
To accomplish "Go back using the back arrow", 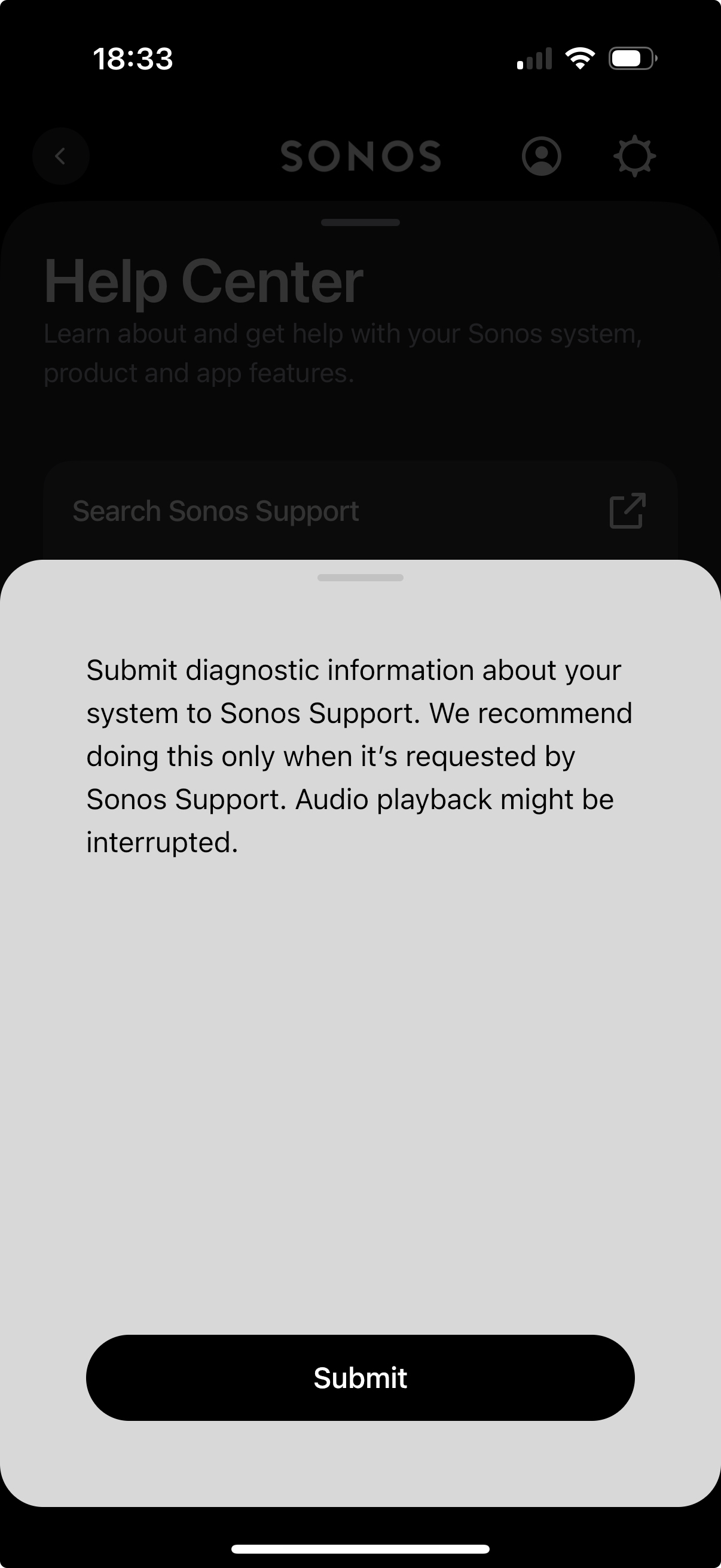I will [x=61, y=157].
